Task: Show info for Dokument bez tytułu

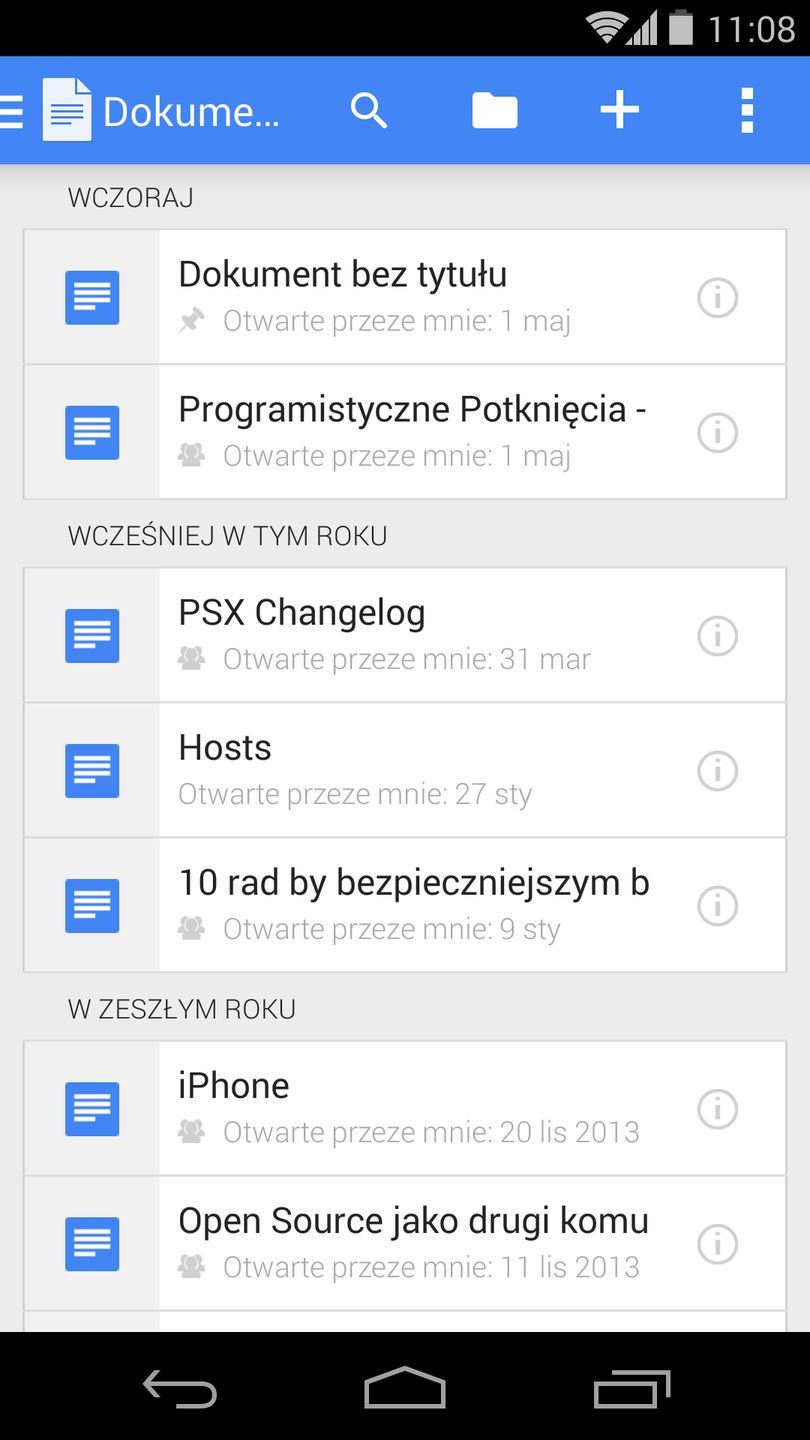Action: point(717,297)
